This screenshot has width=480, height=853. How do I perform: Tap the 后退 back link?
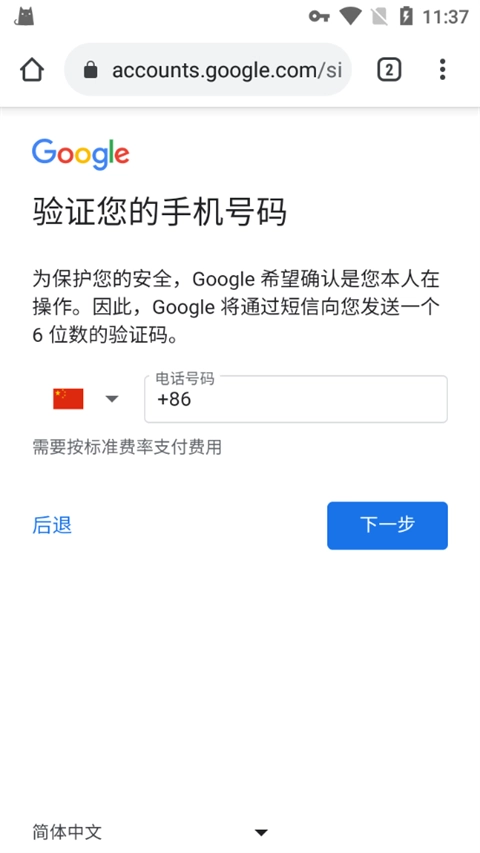coord(52,525)
